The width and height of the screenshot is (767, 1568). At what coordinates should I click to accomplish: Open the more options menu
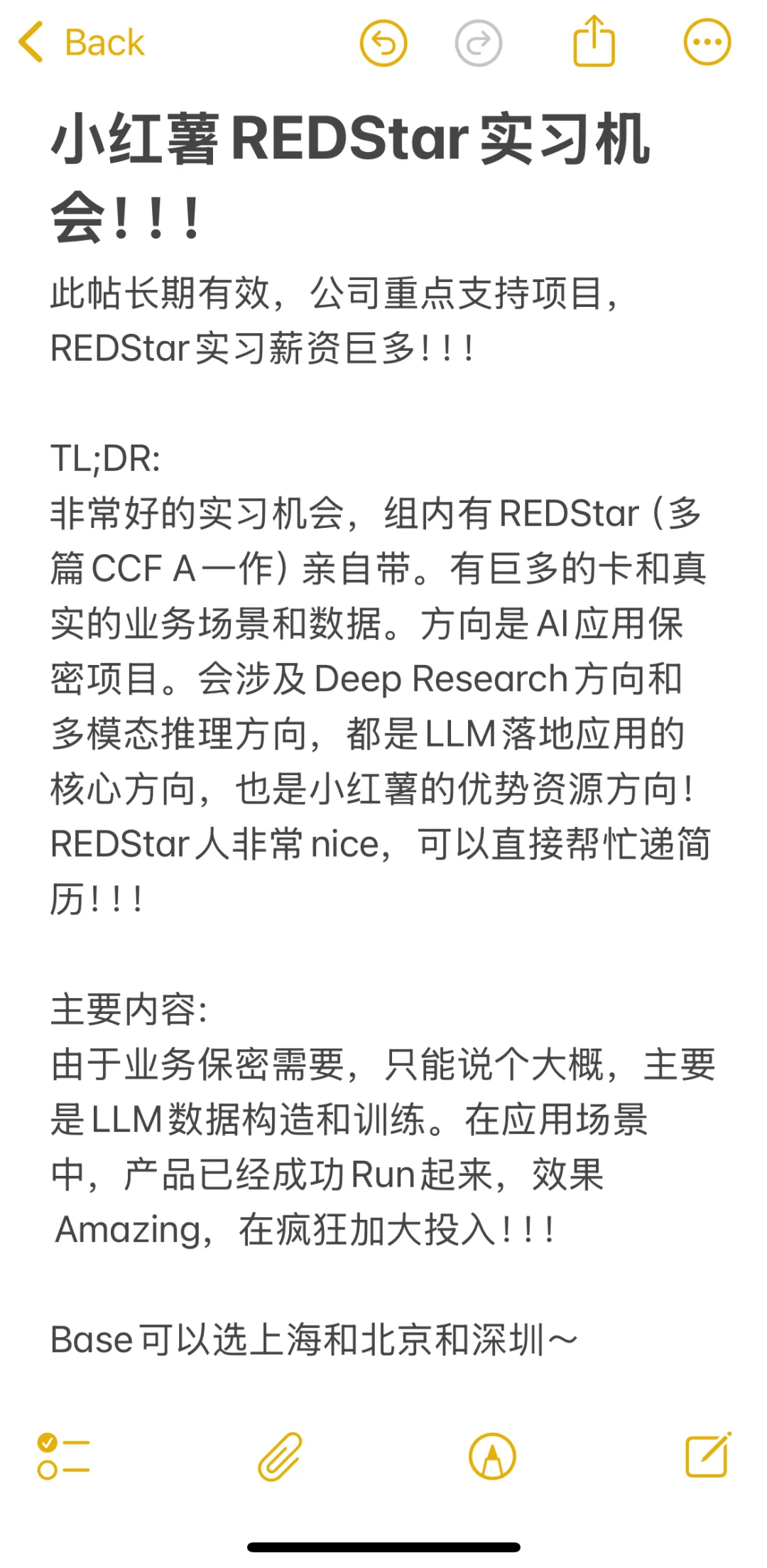707,43
